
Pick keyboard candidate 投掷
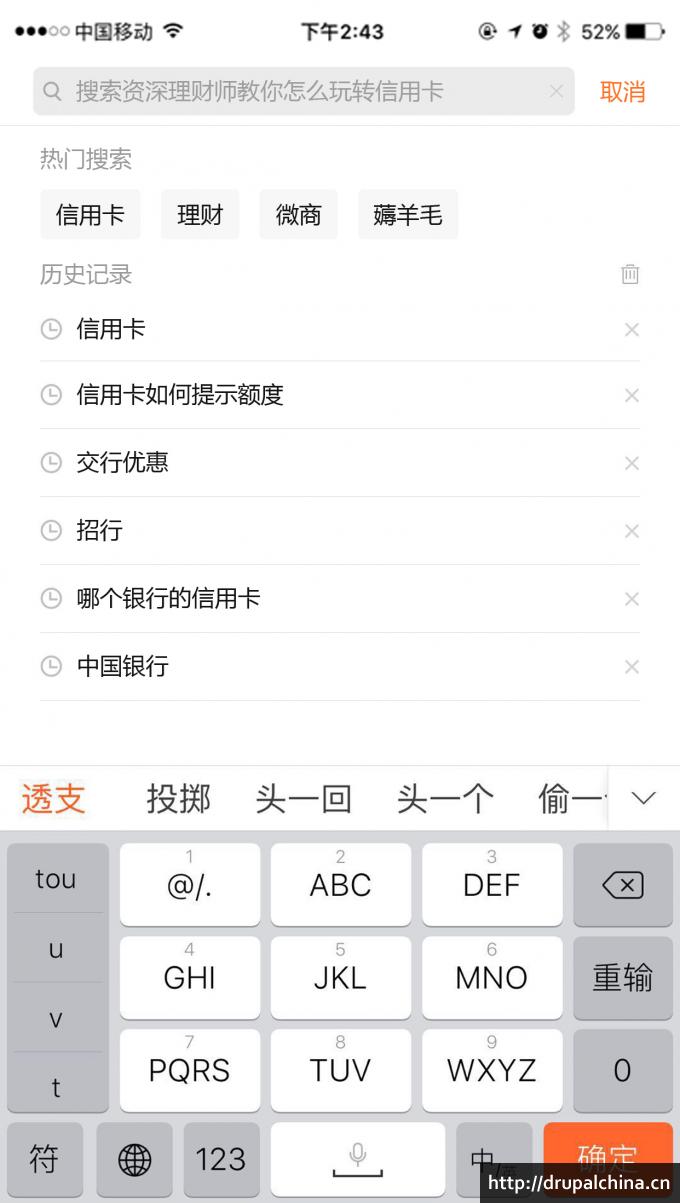click(179, 799)
